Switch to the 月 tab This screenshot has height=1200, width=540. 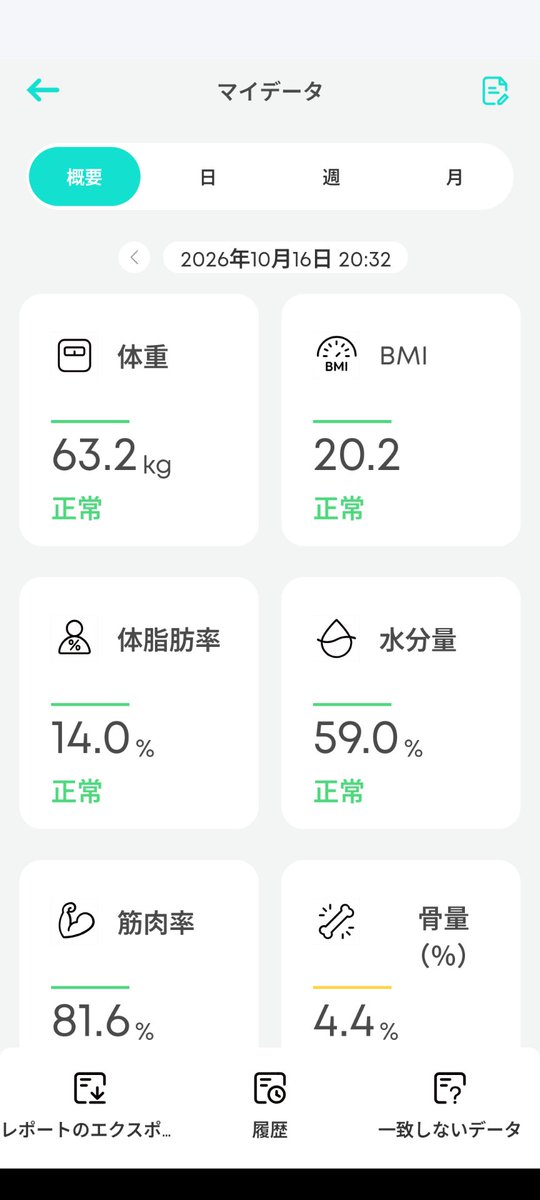tap(454, 177)
